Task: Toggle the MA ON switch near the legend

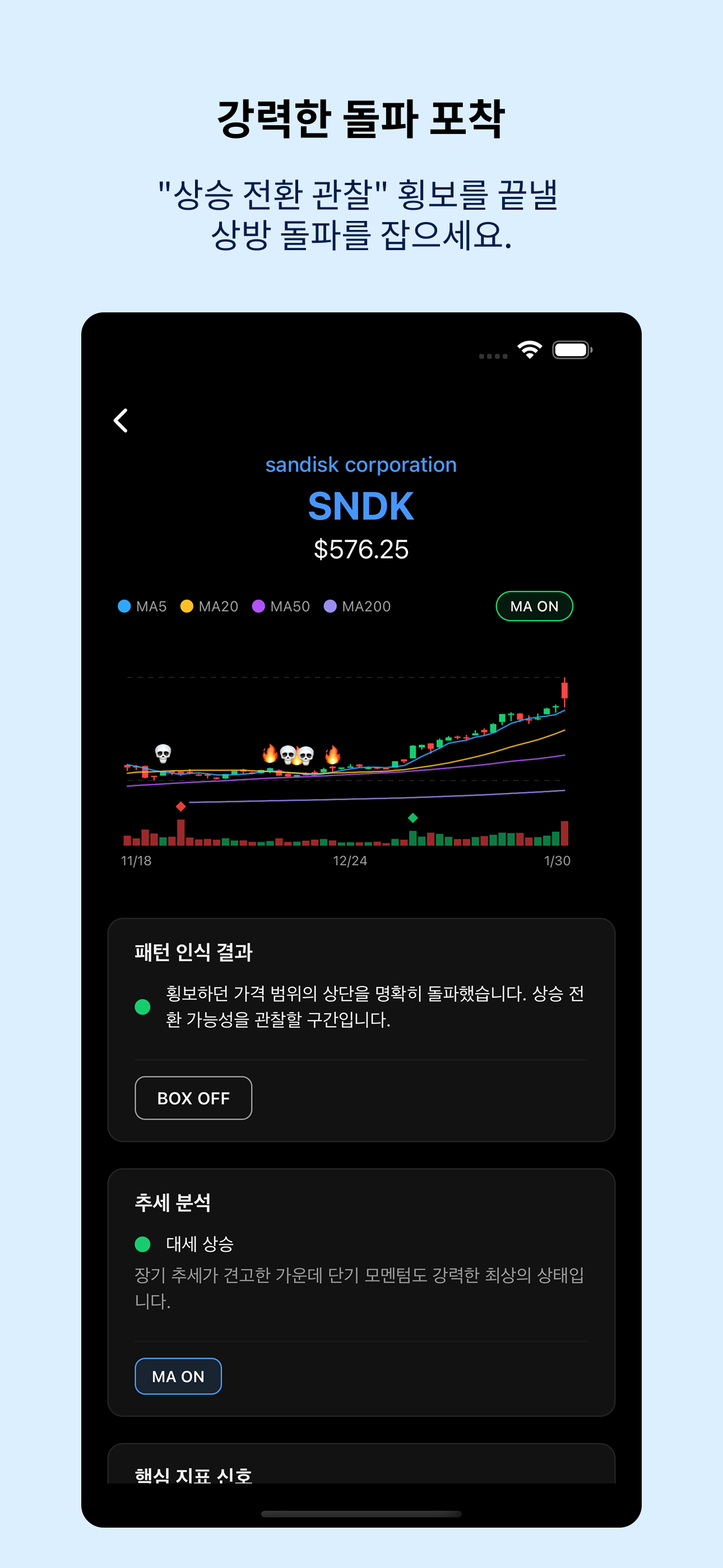Action: click(x=534, y=606)
